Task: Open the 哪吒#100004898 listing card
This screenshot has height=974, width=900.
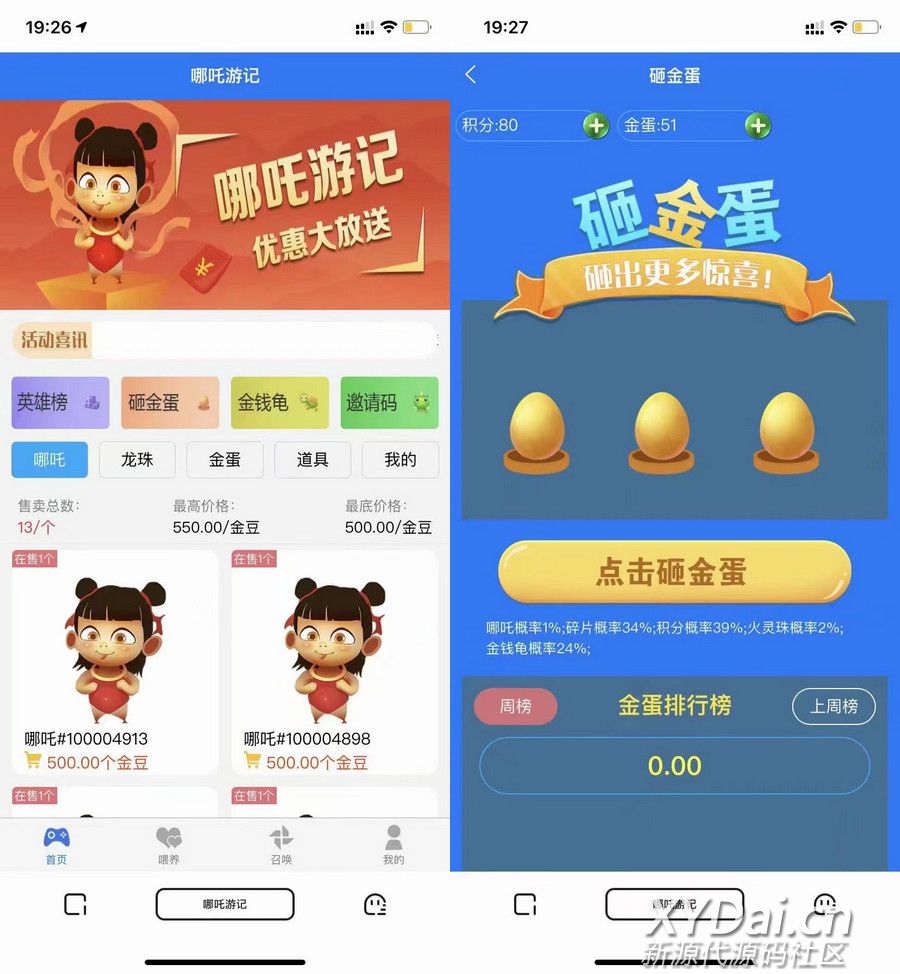Action: (334, 660)
